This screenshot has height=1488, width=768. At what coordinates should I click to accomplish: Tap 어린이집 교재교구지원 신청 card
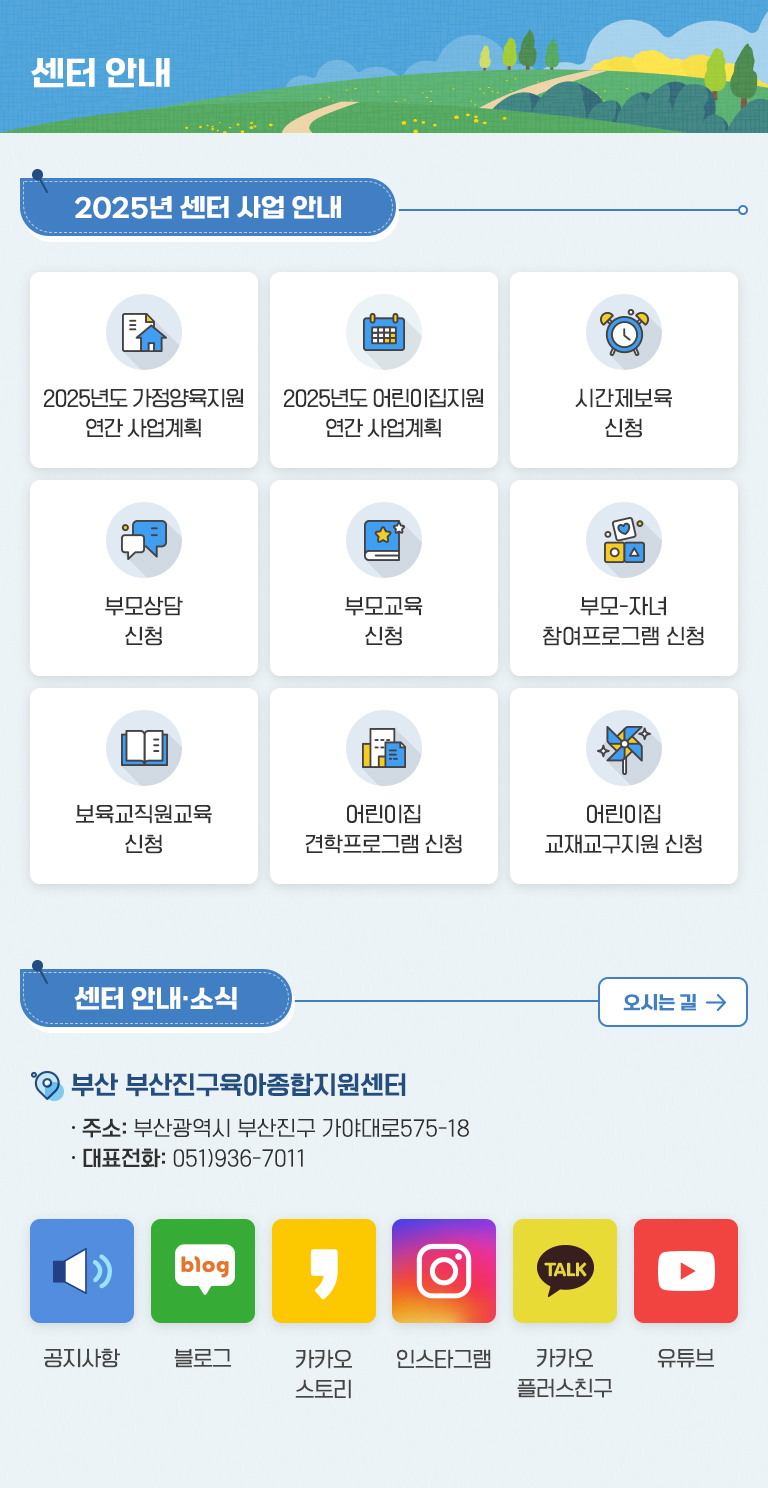click(624, 786)
